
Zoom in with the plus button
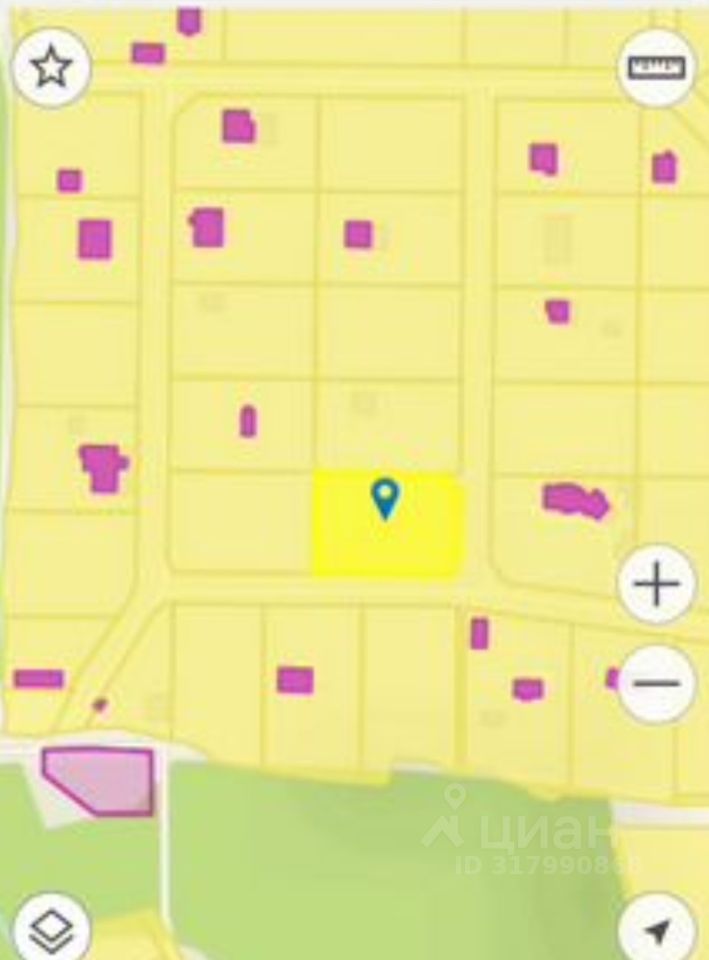click(x=656, y=584)
